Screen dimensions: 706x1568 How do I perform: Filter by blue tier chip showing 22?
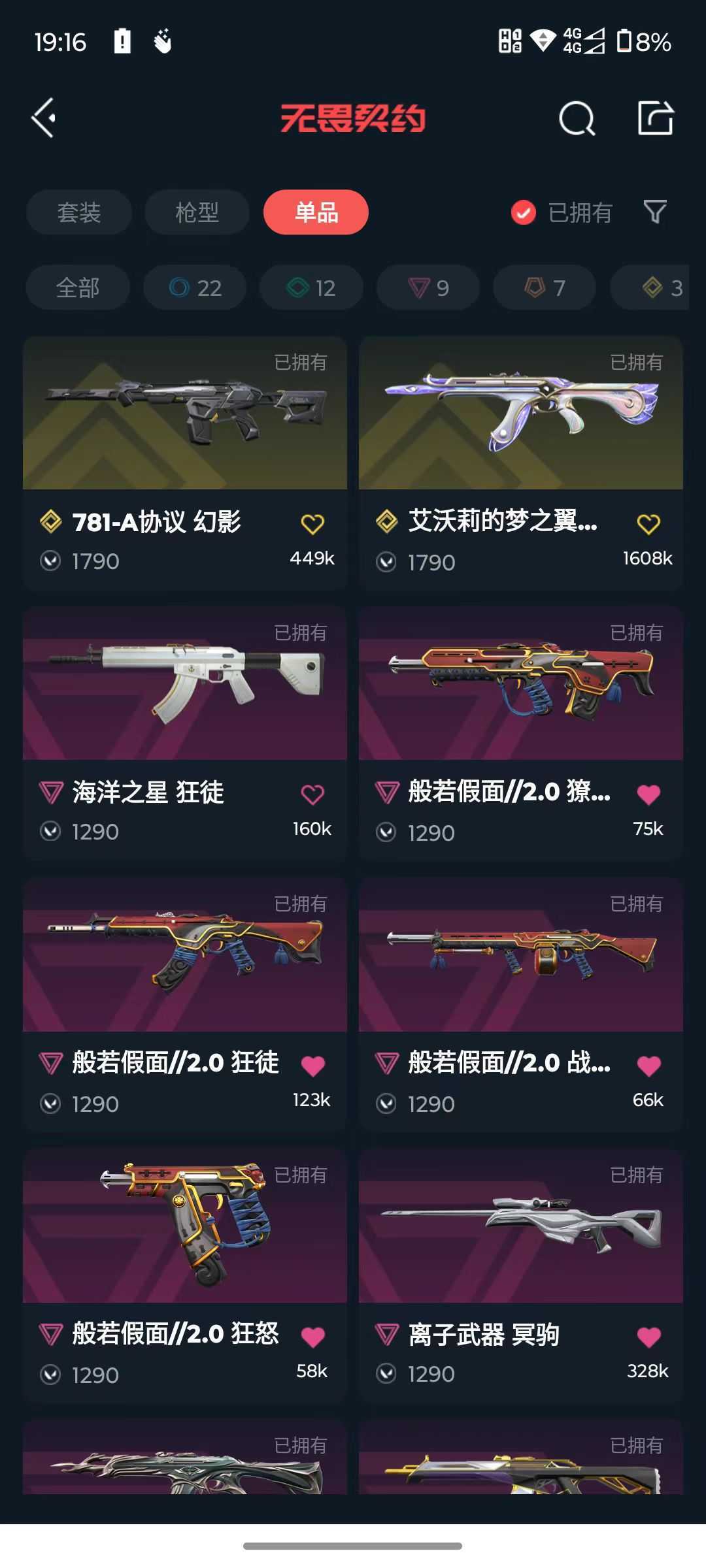click(x=195, y=287)
